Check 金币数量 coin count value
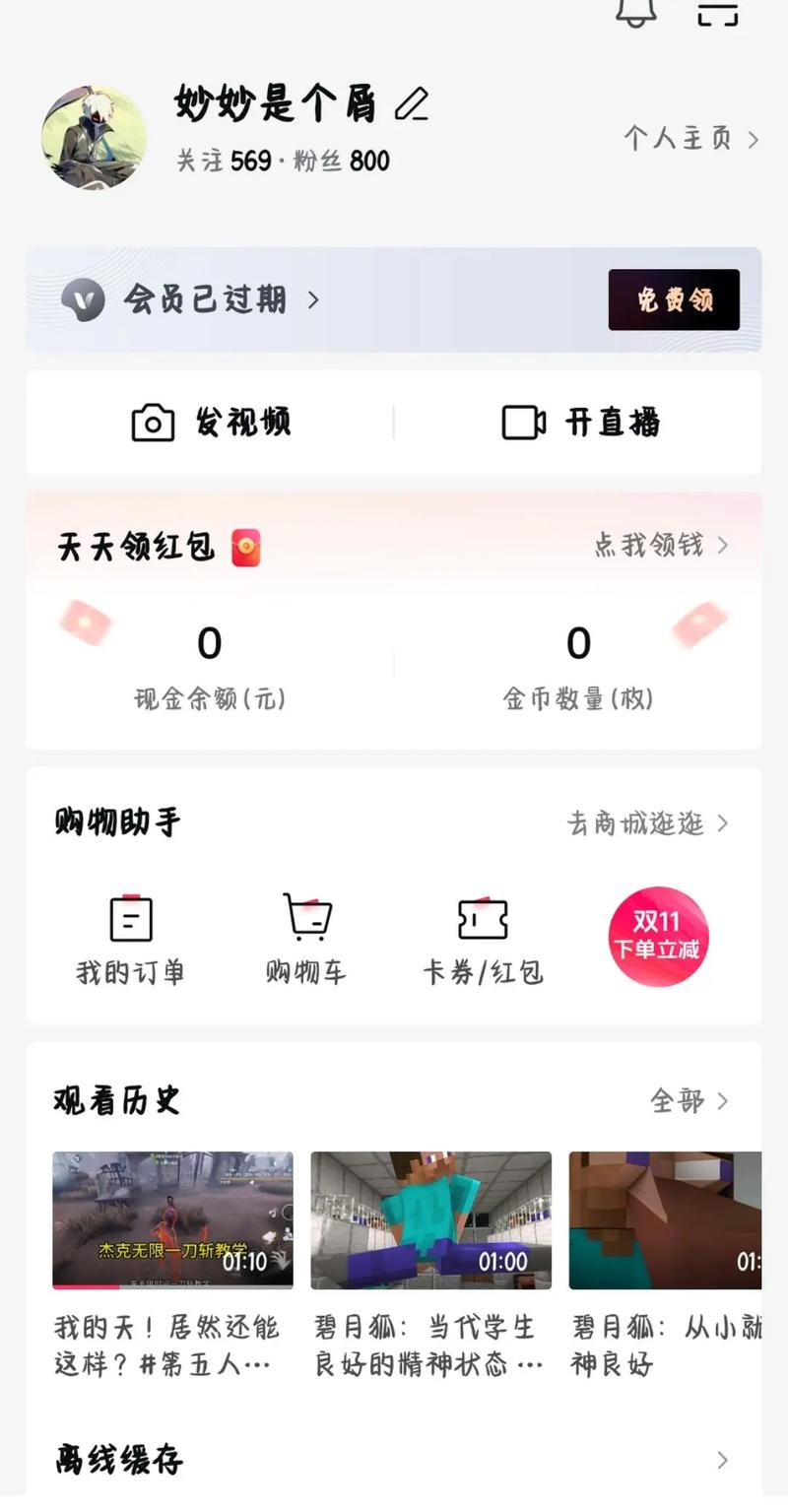This screenshot has width=788, height=1512. 579,643
